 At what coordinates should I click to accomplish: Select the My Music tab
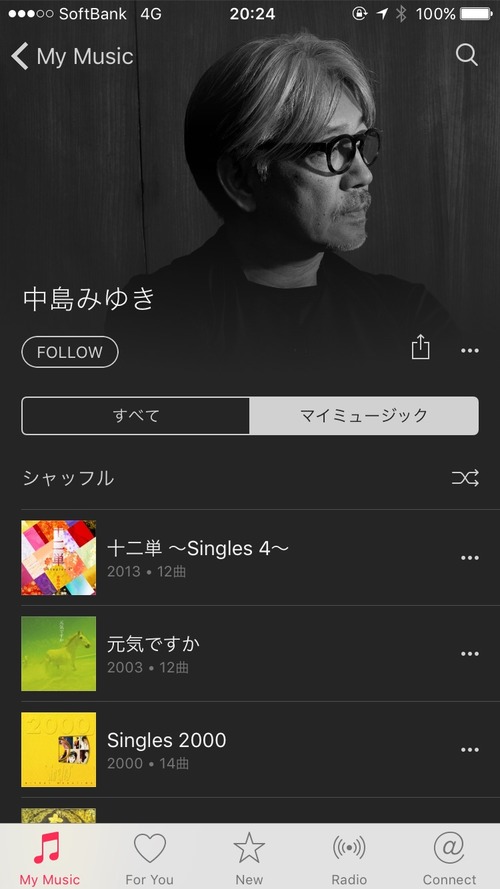click(50, 857)
